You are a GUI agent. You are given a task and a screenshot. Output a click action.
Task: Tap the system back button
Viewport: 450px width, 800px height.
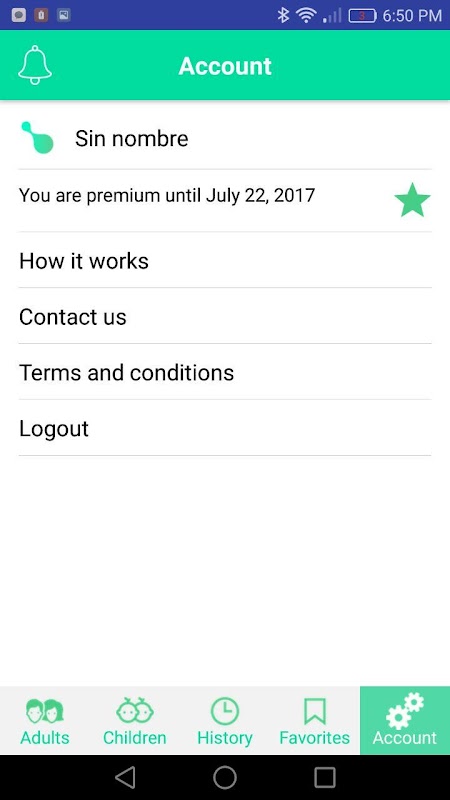pos(125,778)
